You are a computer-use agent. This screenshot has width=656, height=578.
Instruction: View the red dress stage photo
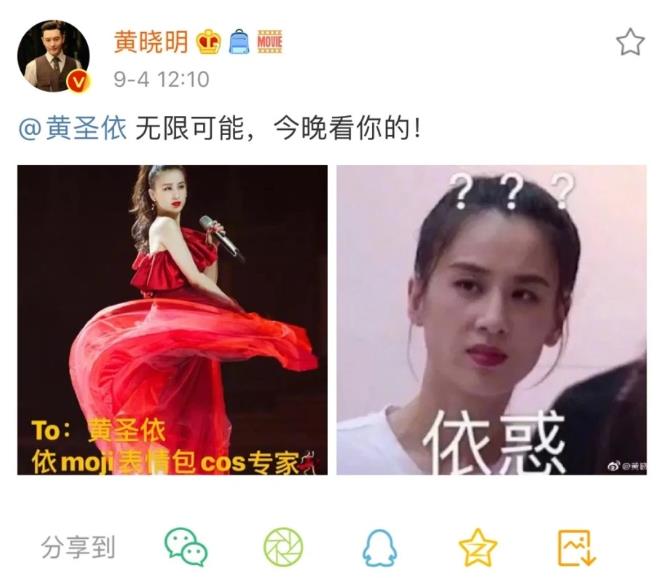(172, 319)
